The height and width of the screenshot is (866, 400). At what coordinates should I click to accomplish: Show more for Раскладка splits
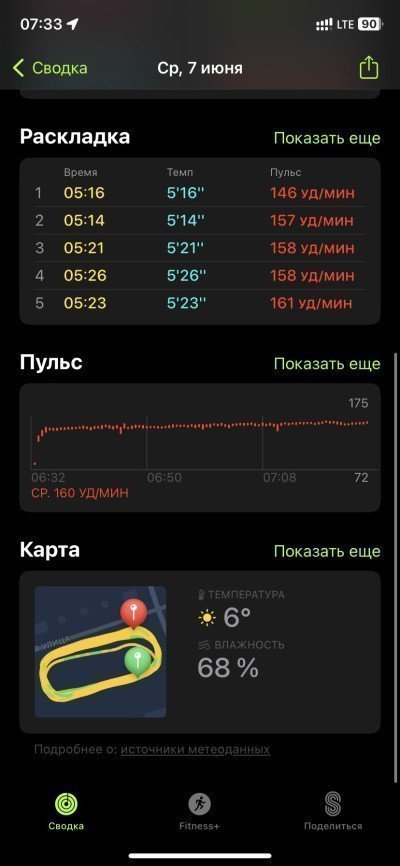(327, 138)
